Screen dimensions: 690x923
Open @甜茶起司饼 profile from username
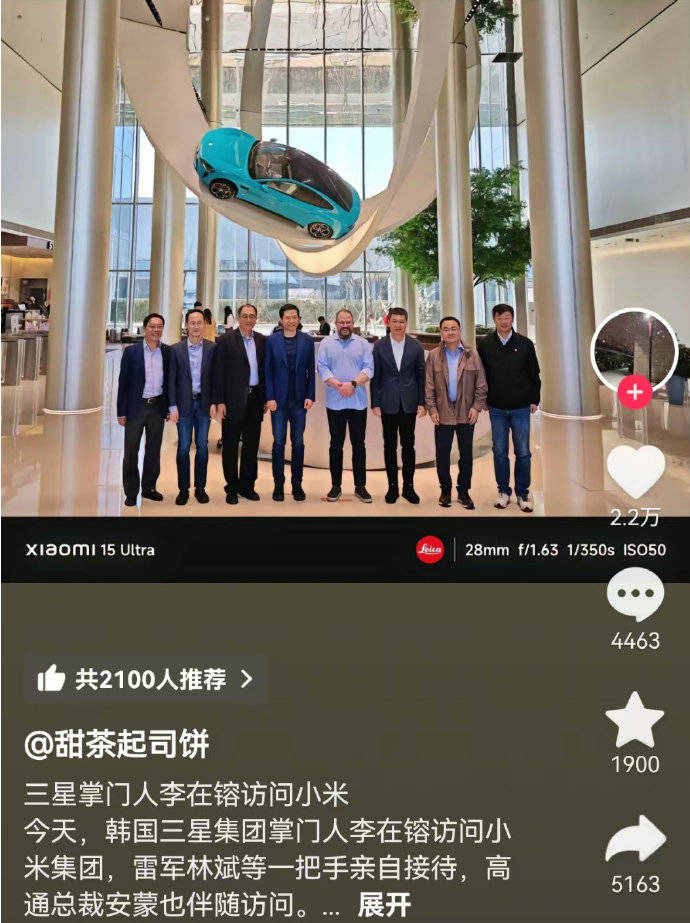pos(117,743)
